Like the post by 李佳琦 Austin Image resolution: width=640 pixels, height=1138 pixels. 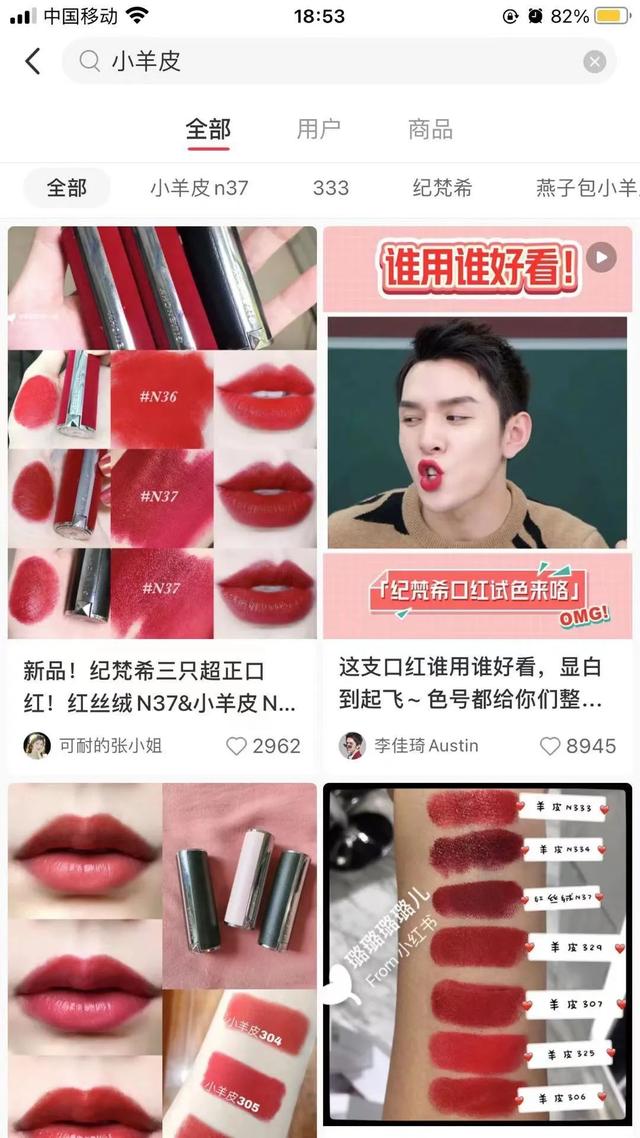click(550, 746)
